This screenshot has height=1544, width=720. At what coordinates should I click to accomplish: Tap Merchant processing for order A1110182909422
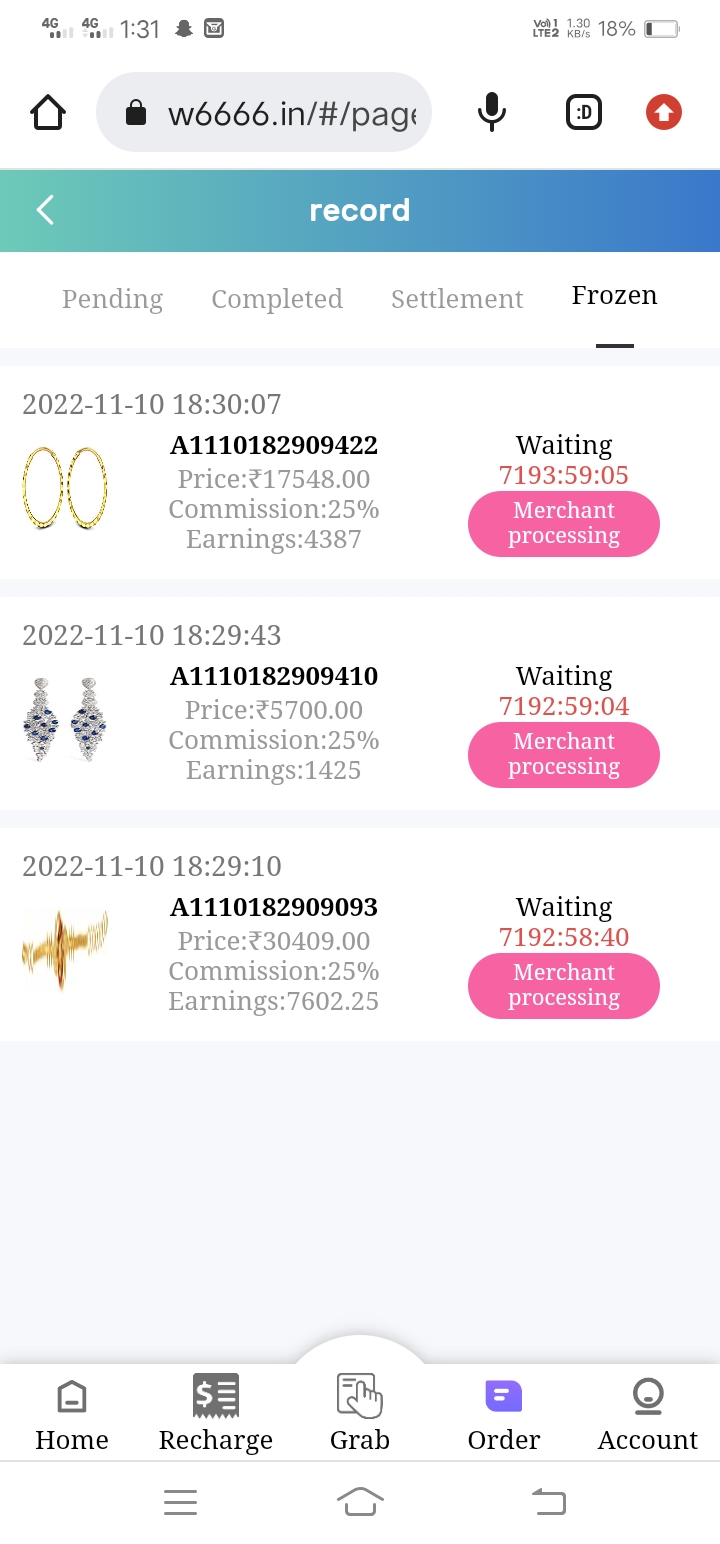[564, 523]
